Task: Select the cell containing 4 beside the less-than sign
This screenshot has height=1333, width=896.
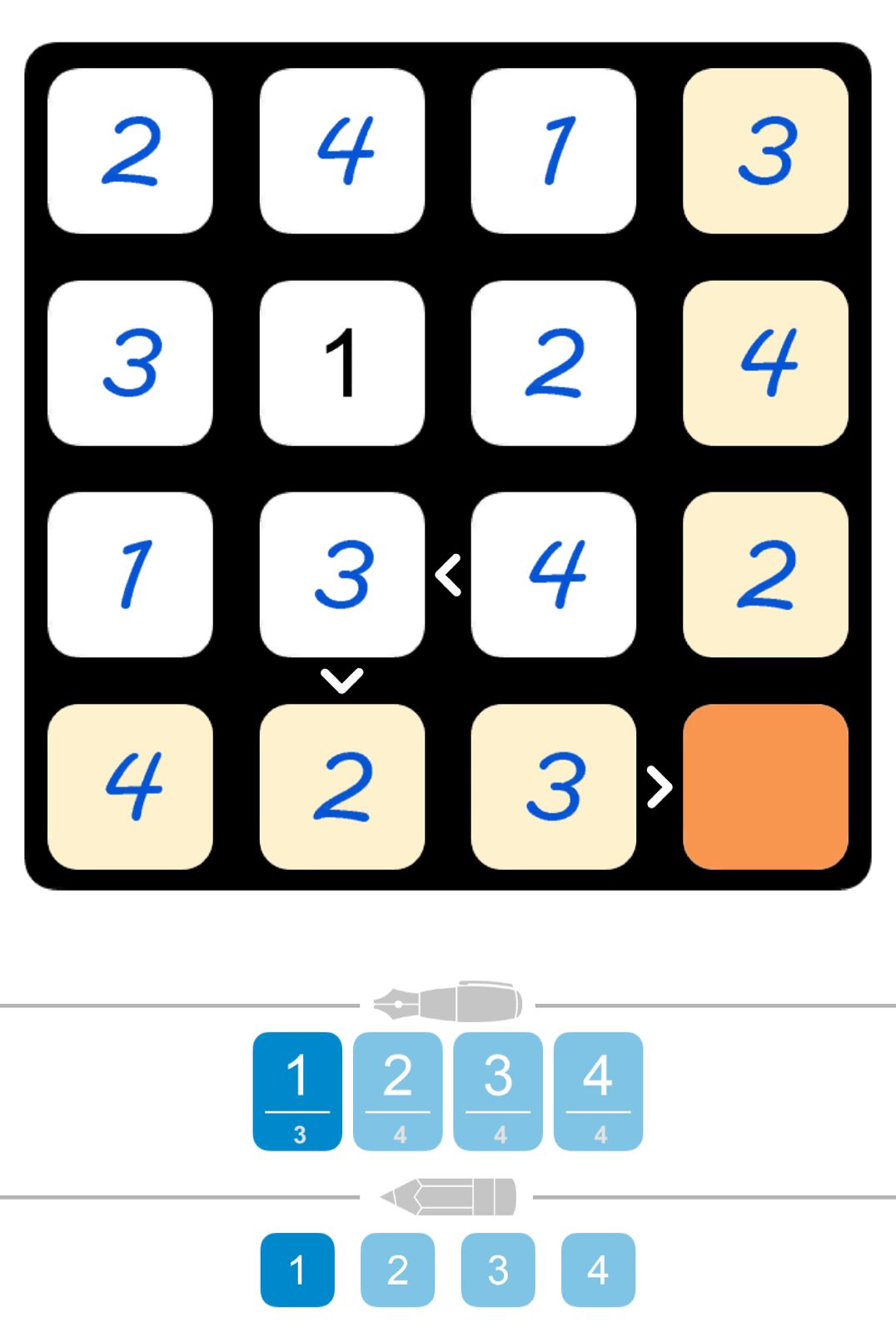Action: click(x=553, y=574)
